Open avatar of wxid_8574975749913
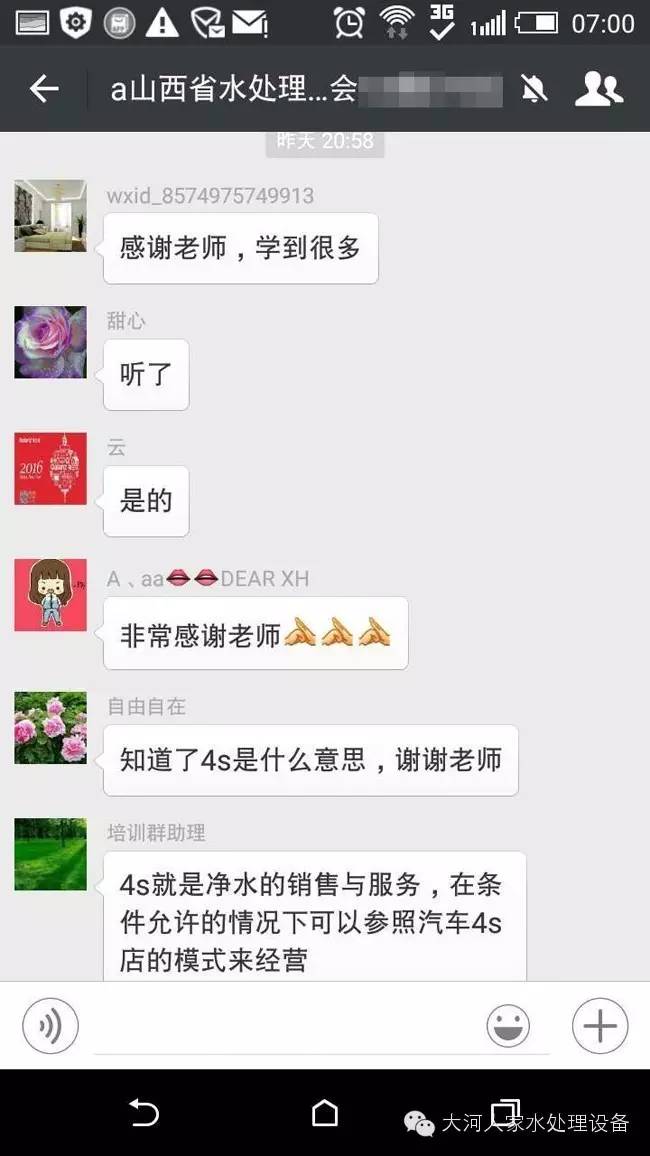Image resolution: width=650 pixels, height=1156 pixels. click(x=50, y=216)
